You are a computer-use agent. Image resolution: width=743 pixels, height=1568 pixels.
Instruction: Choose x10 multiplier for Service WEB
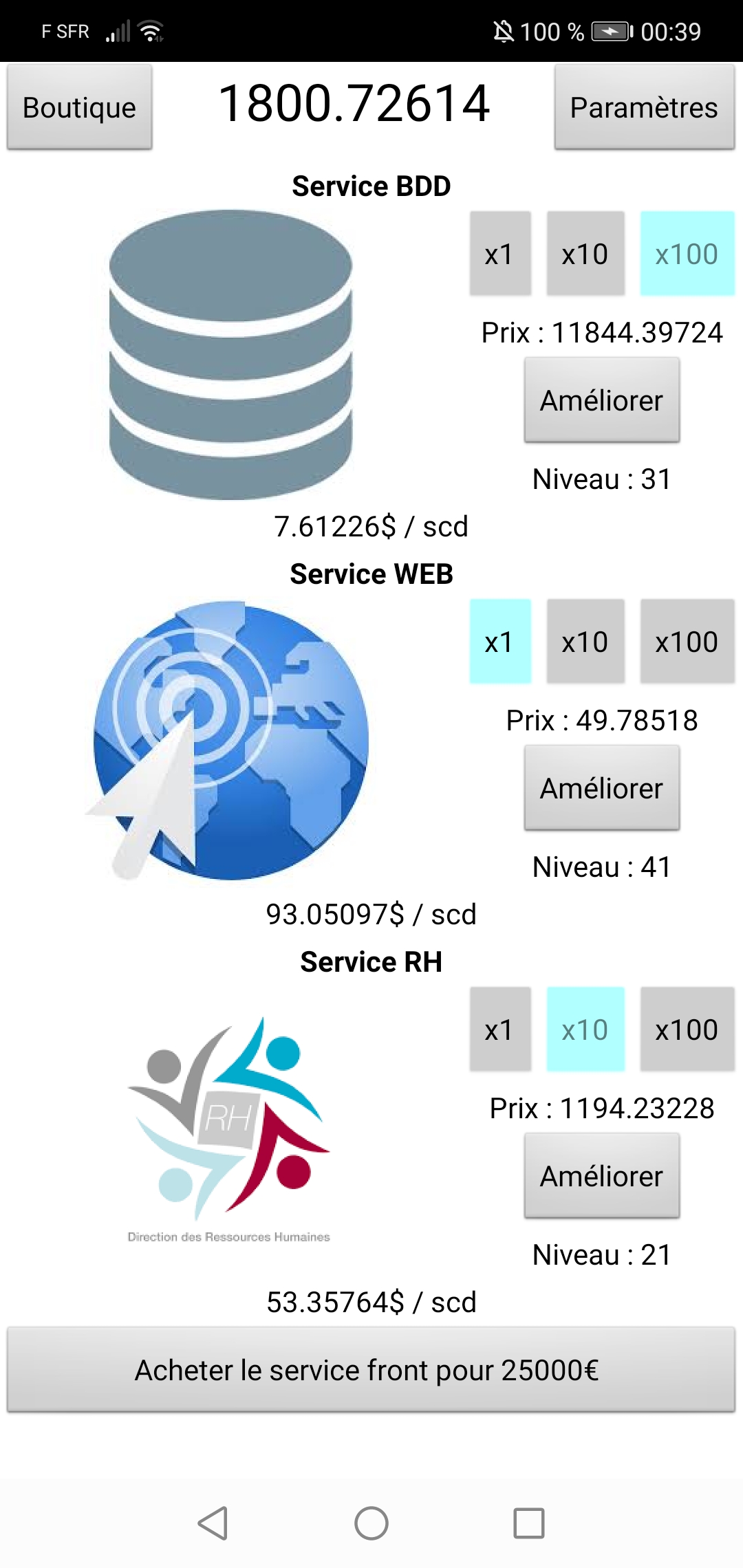click(x=585, y=641)
